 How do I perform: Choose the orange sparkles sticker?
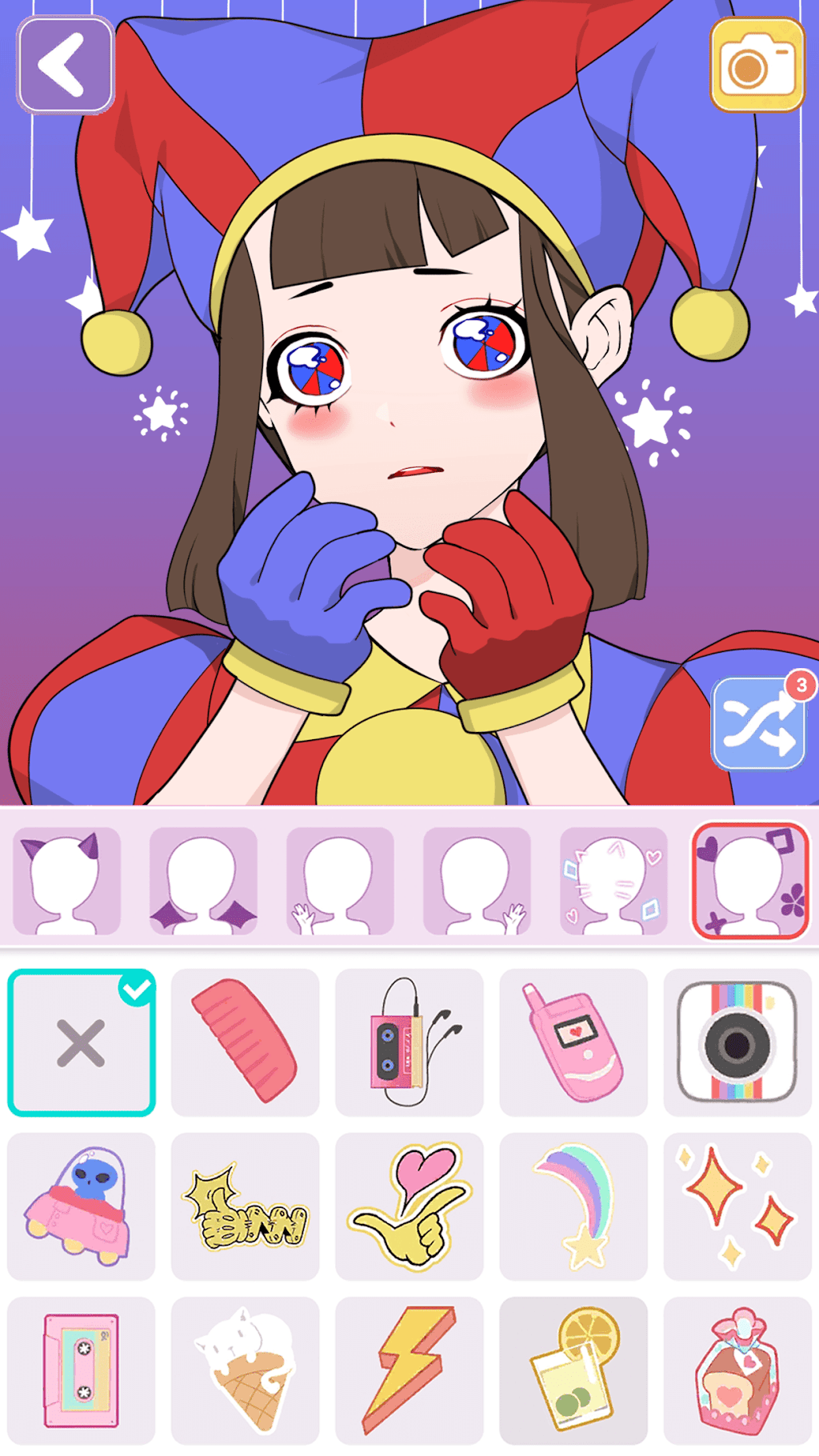point(737,1206)
